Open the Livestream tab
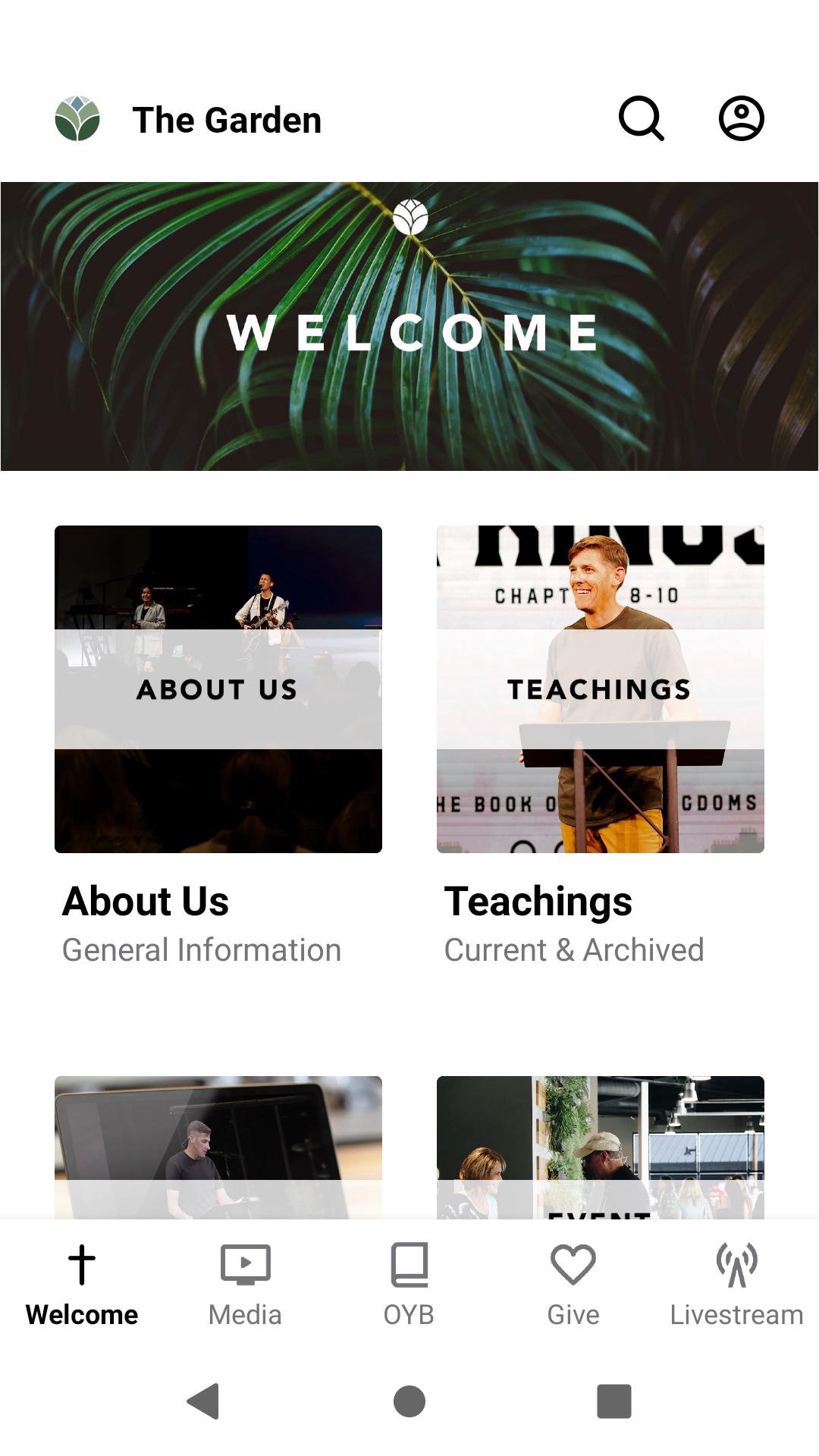Image resolution: width=819 pixels, height=1456 pixels. click(x=736, y=1283)
